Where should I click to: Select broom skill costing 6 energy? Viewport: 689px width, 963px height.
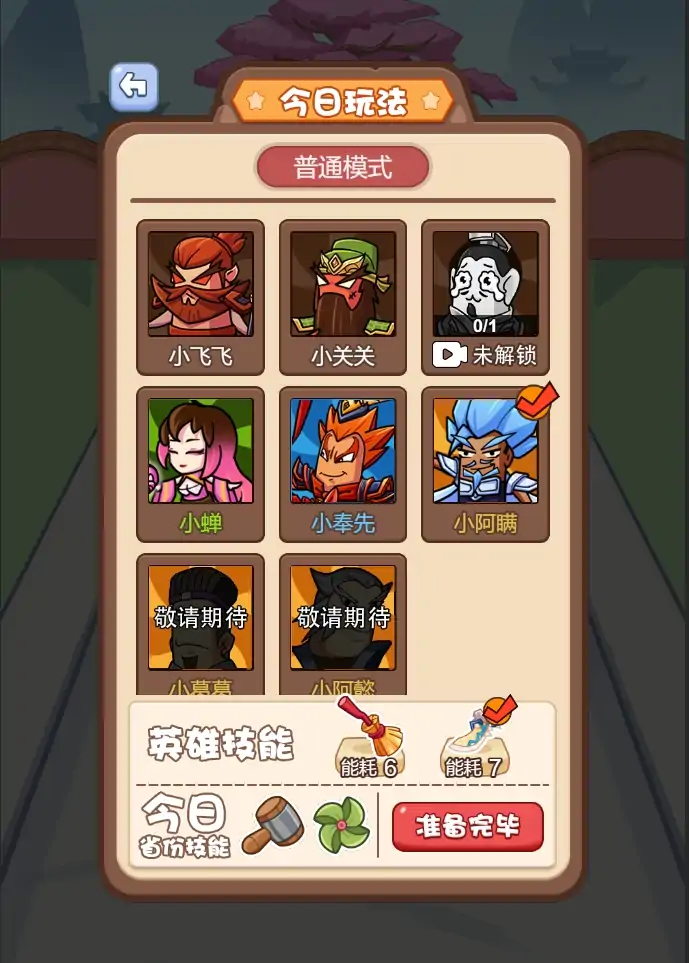[x=369, y=740]
